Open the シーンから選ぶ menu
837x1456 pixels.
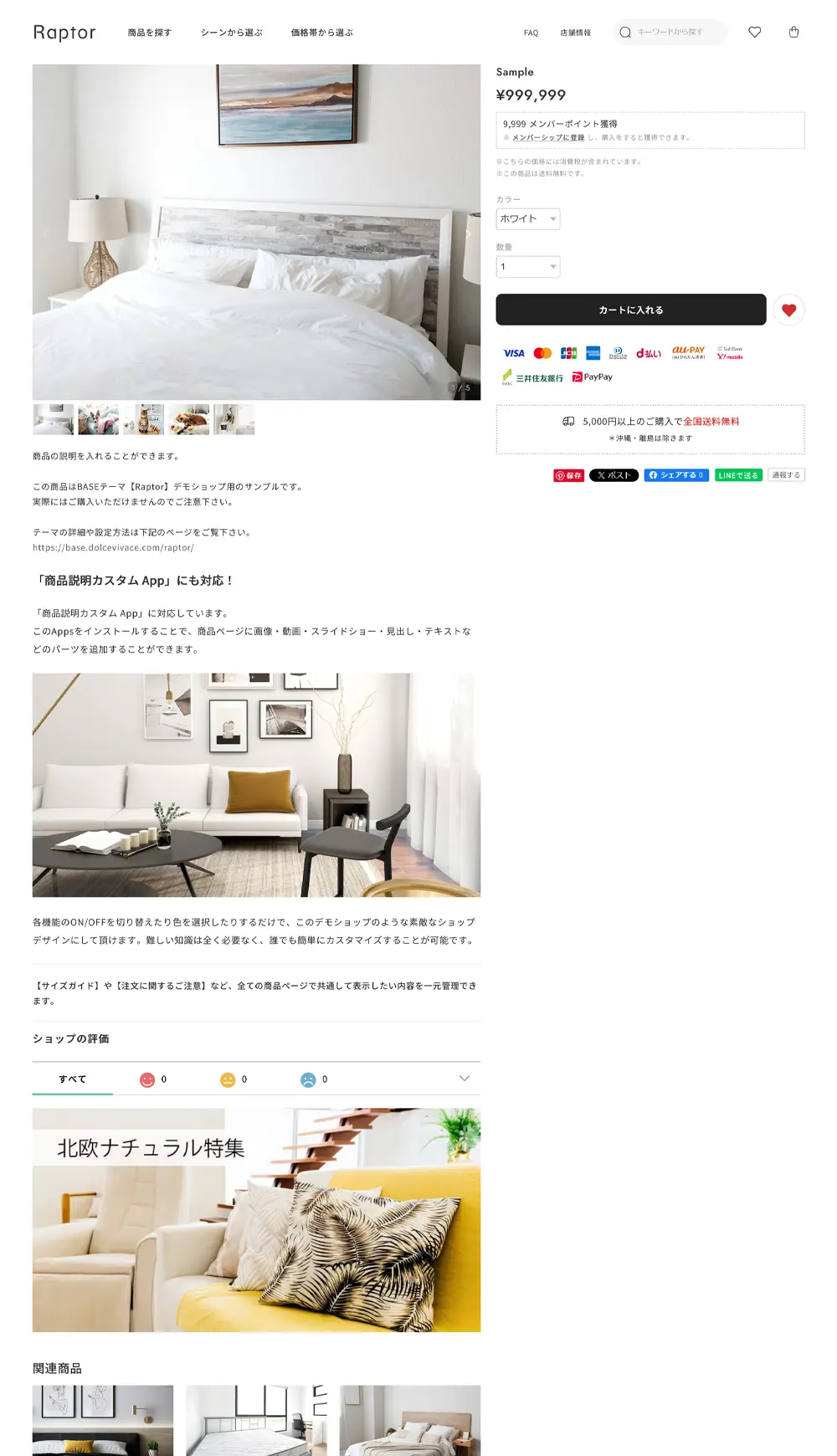pyautogui.click(x=231, y=33)
